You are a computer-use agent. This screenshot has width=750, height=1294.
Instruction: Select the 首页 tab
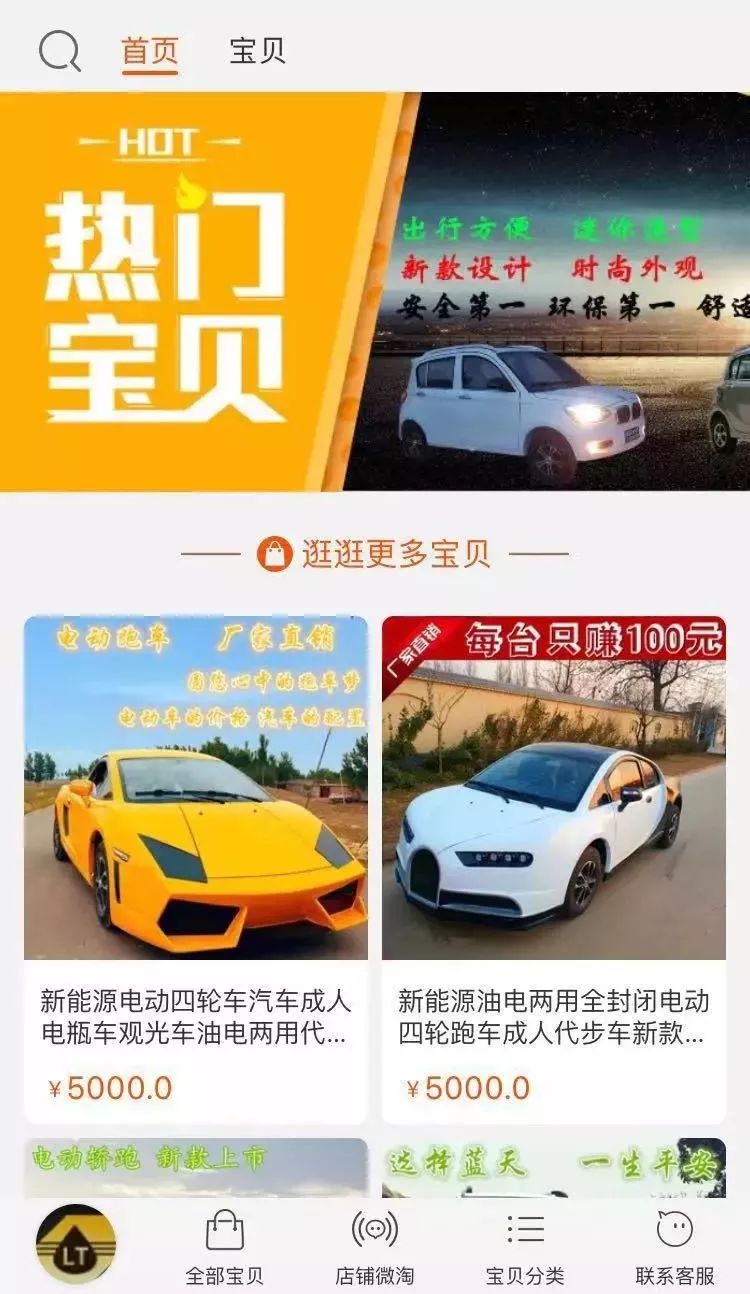coord(147,50)
